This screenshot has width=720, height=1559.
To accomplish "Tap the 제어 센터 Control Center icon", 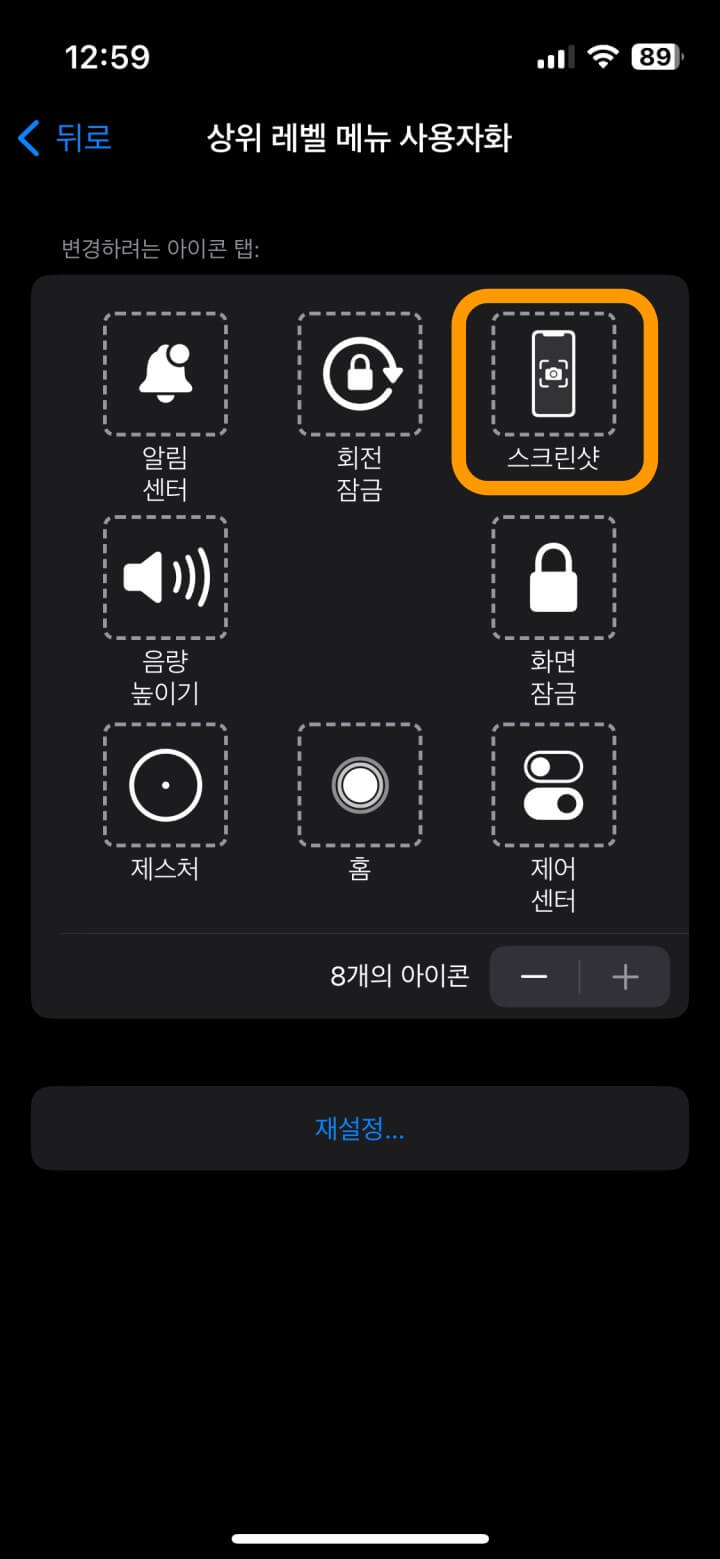I will pyautogui.click(x=553, y=784).
